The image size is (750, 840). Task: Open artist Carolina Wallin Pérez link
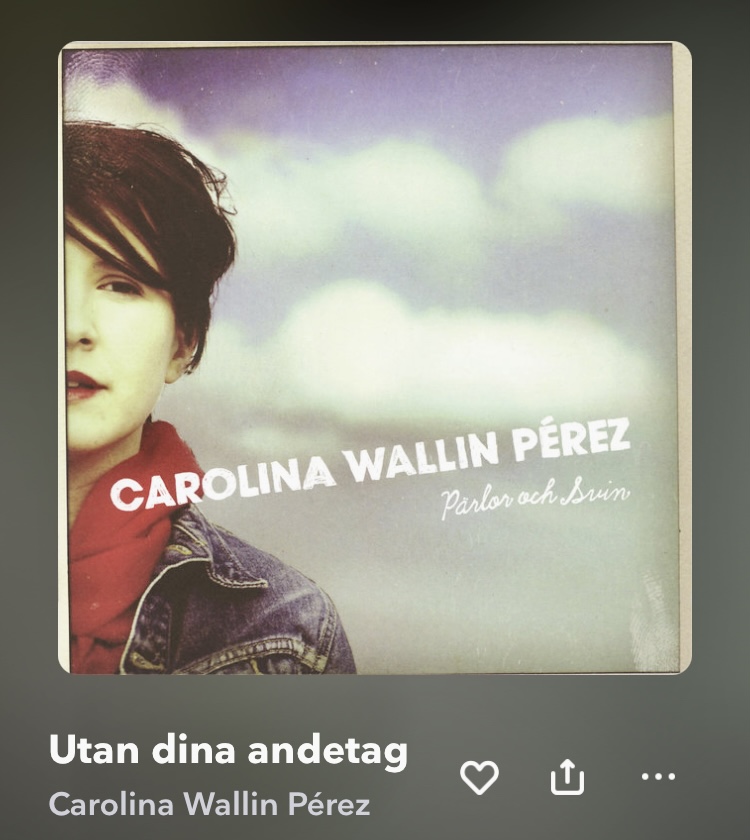tap(209, 804)
